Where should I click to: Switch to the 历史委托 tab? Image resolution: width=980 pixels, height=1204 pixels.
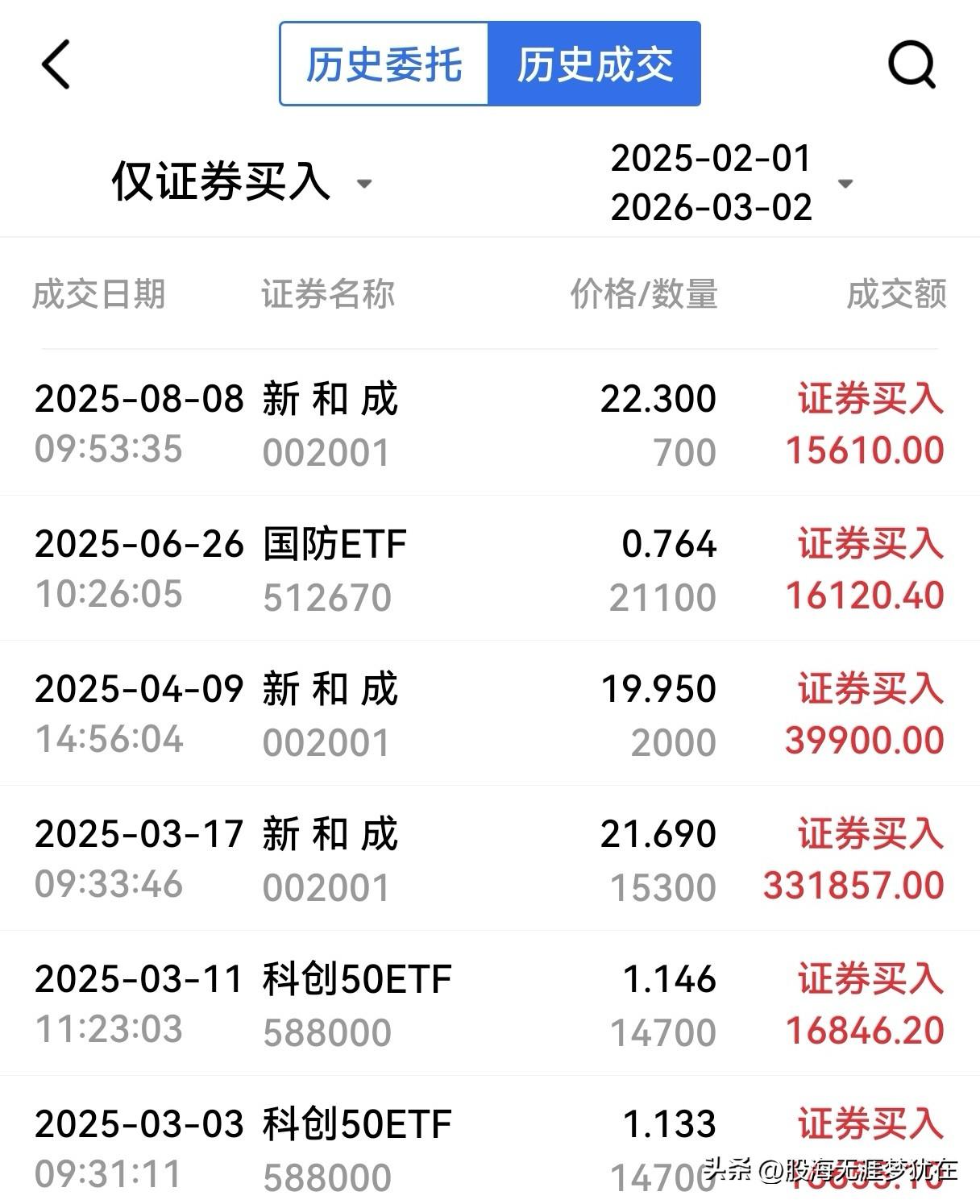(x=384, y=64)
